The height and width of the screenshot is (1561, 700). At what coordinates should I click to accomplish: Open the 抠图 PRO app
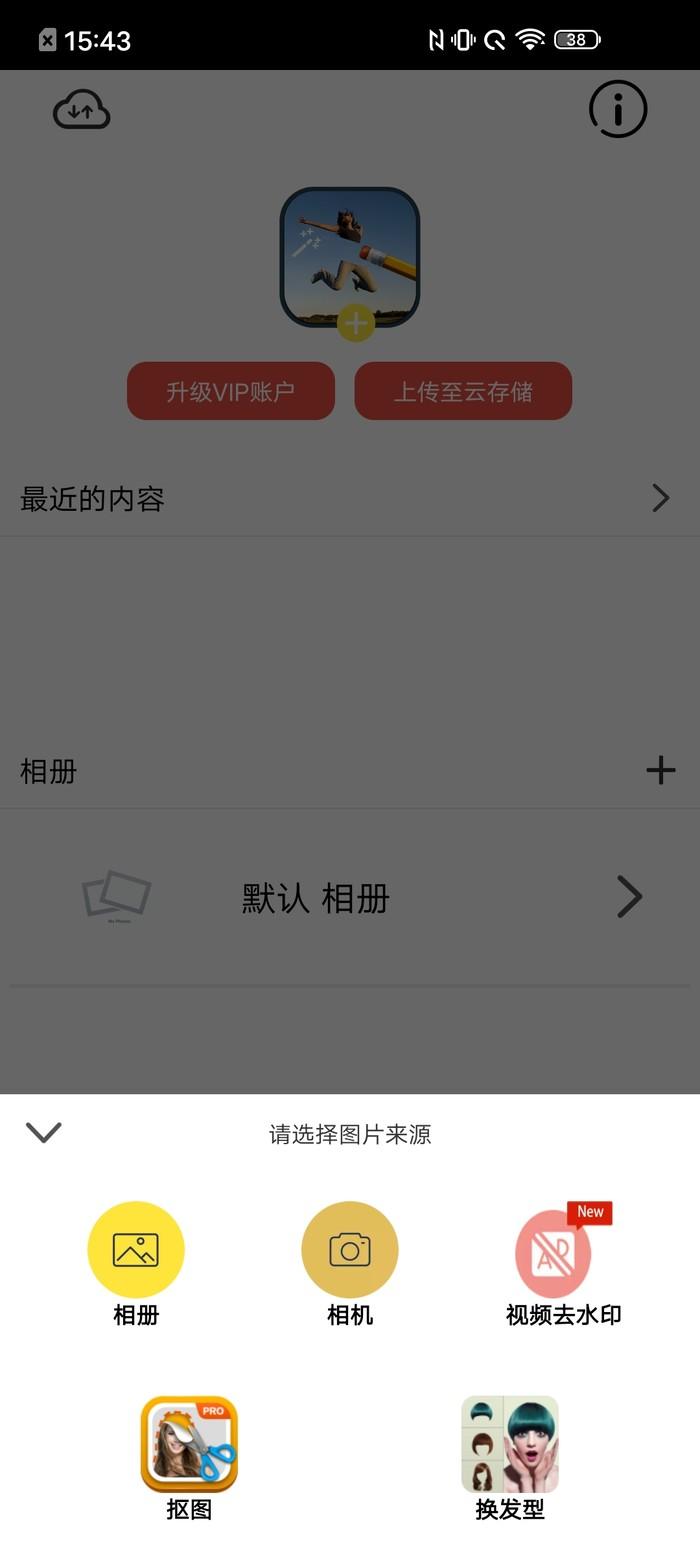coord(189,1444)
